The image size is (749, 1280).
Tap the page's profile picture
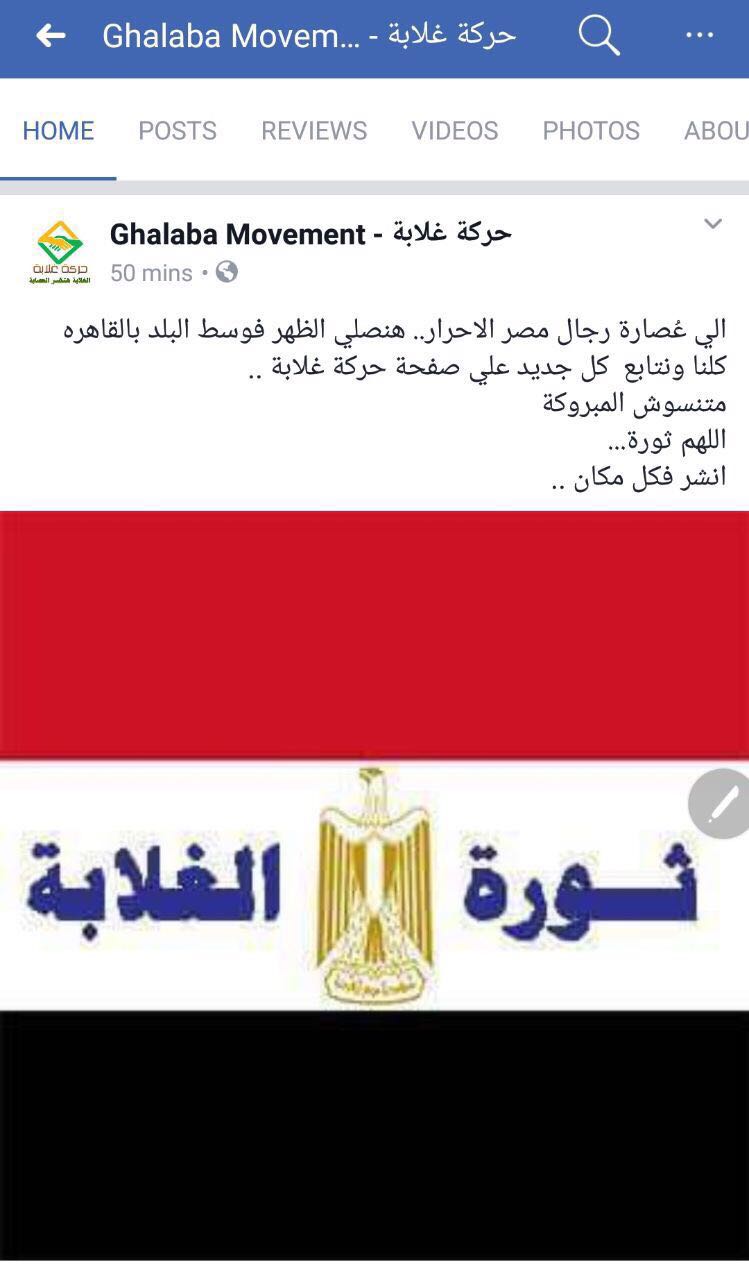pyautogui.click(x=60, y=253)
